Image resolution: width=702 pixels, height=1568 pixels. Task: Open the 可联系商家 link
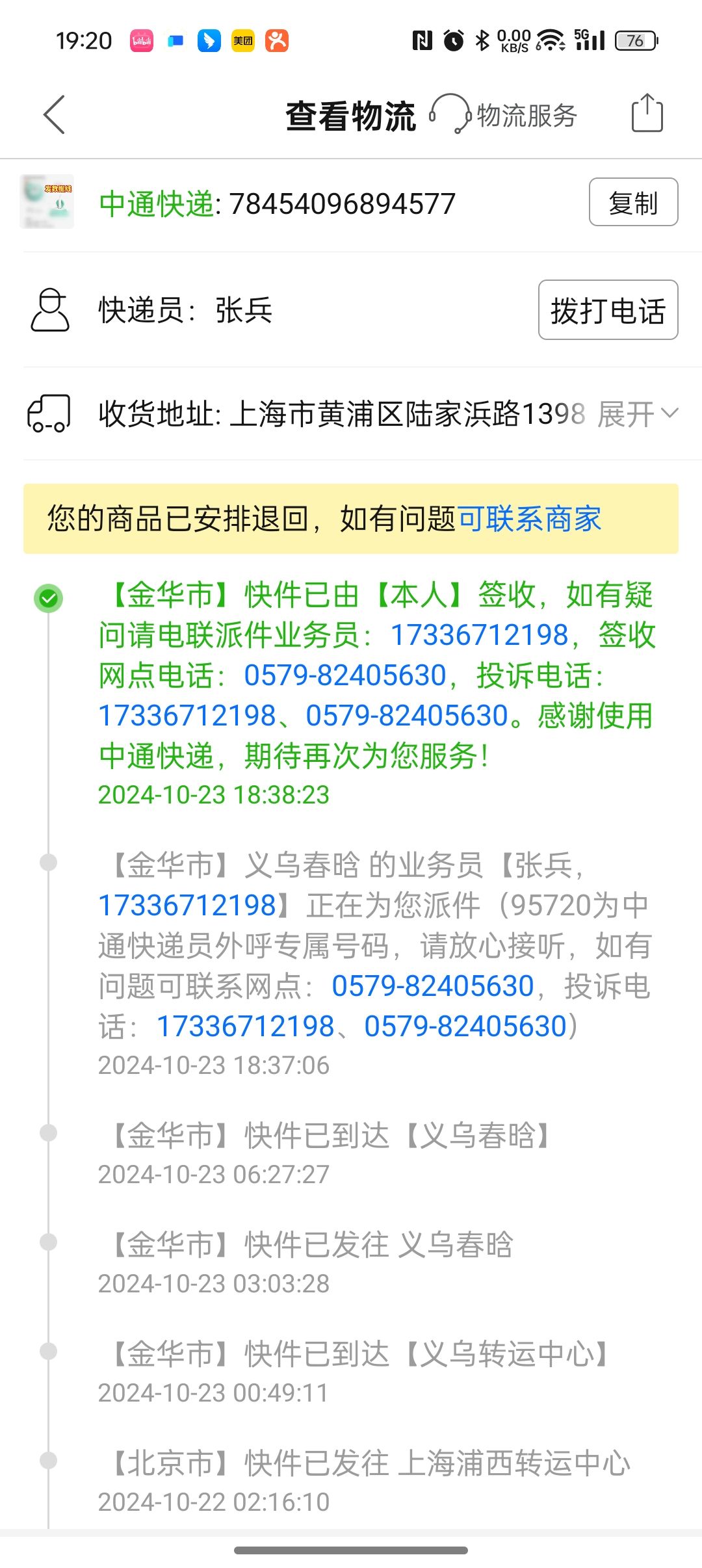coord(530,519)
